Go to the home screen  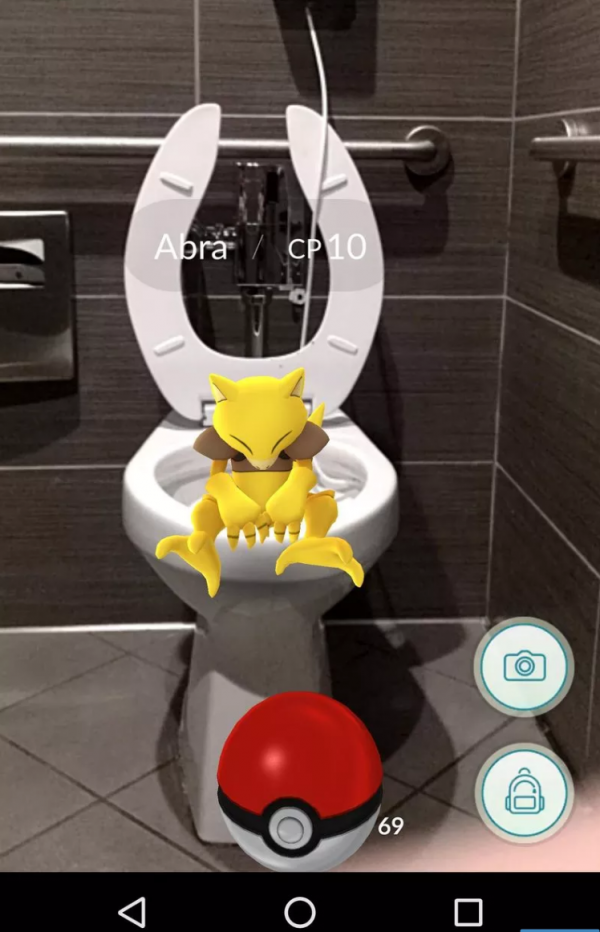click(x=300, y=911)
